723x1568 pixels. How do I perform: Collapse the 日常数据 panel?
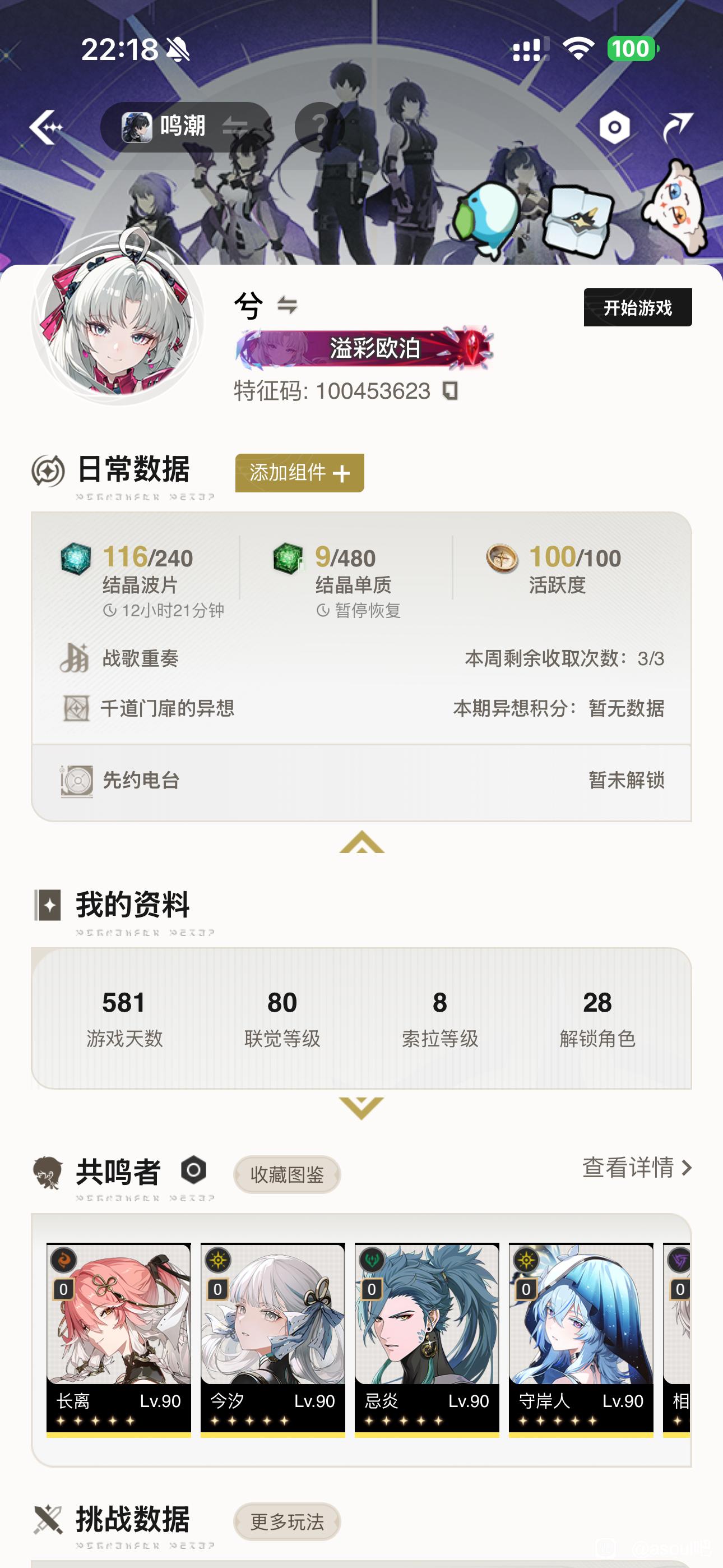(x=361, y=842)
